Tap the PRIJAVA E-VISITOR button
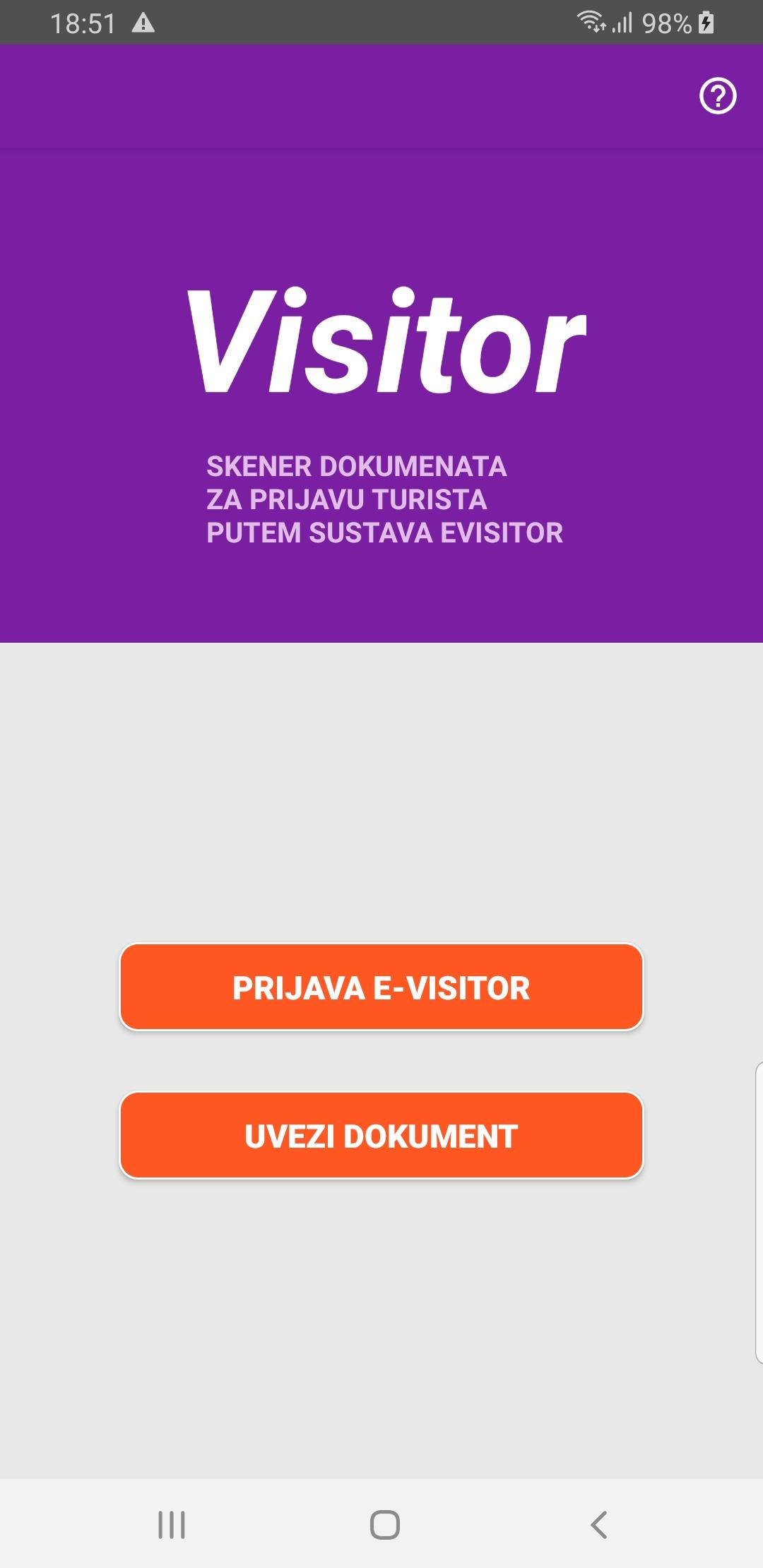The height and width of the screenshot is (1568, 763). pos(381,987)
